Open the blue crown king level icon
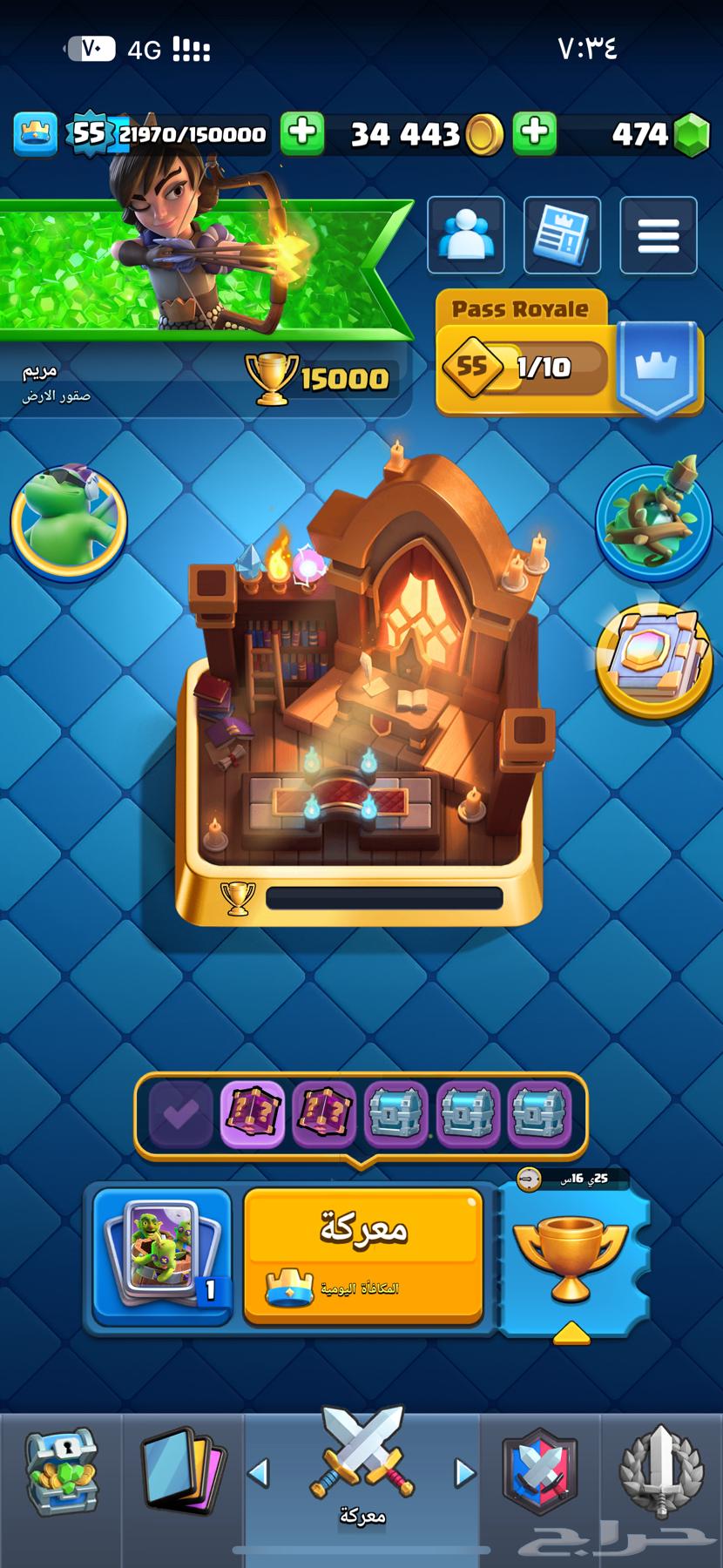723x1568 pixels. click(36, 133)
